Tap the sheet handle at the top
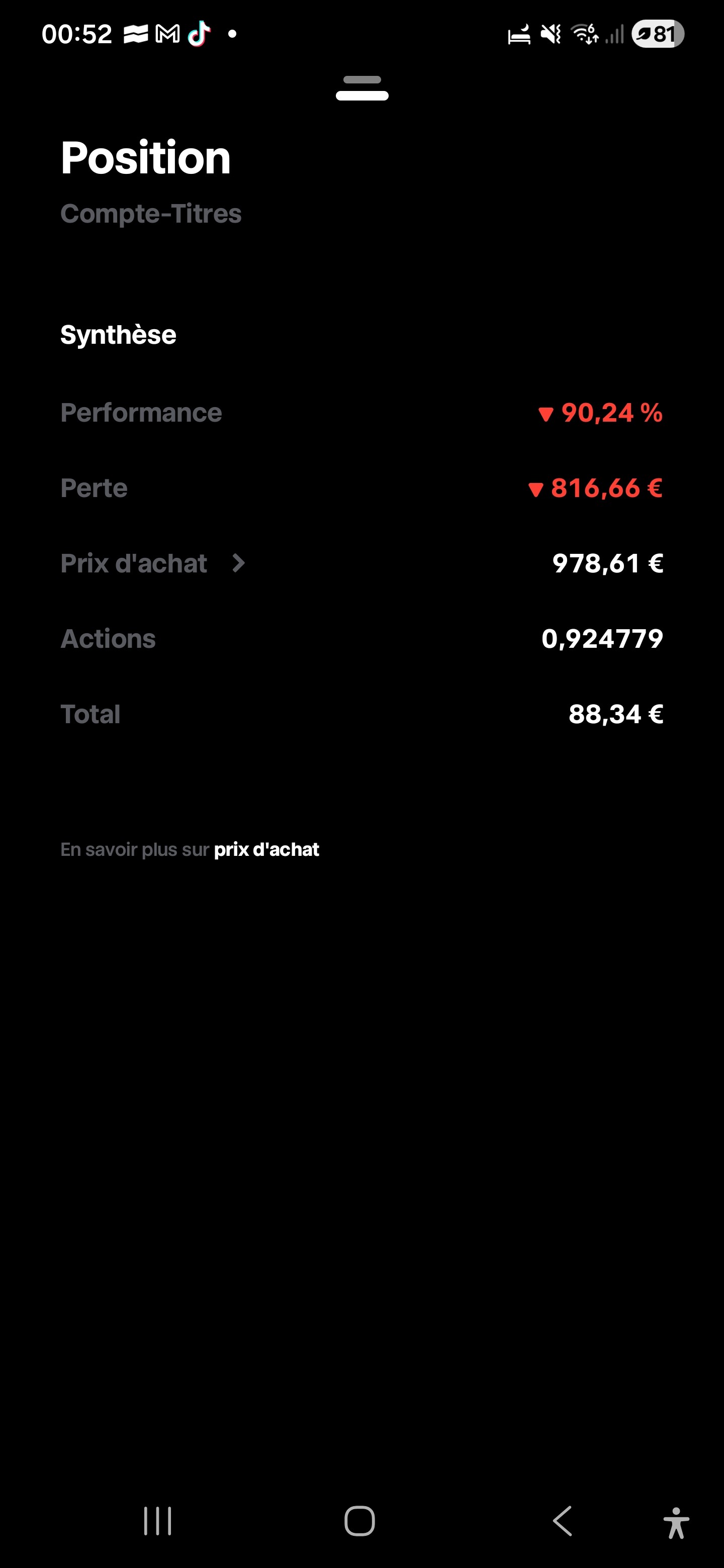The height and width of the screenshot is (1568, 724). [361, 88]
